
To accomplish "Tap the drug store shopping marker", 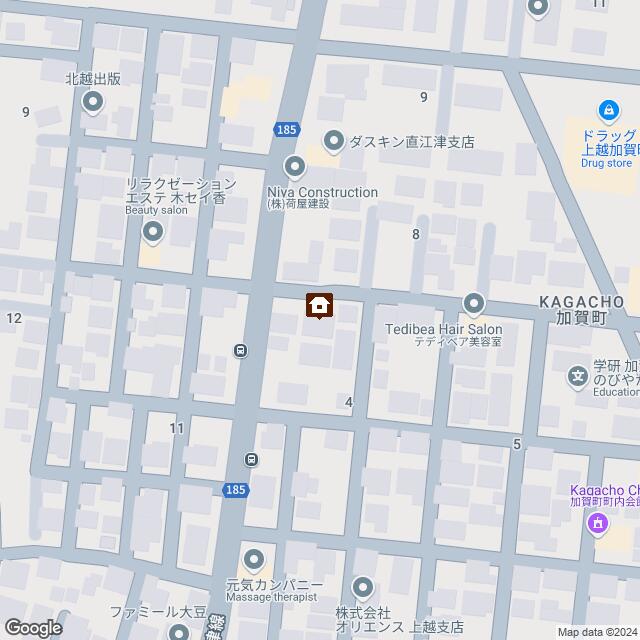I will click(606, 110).
